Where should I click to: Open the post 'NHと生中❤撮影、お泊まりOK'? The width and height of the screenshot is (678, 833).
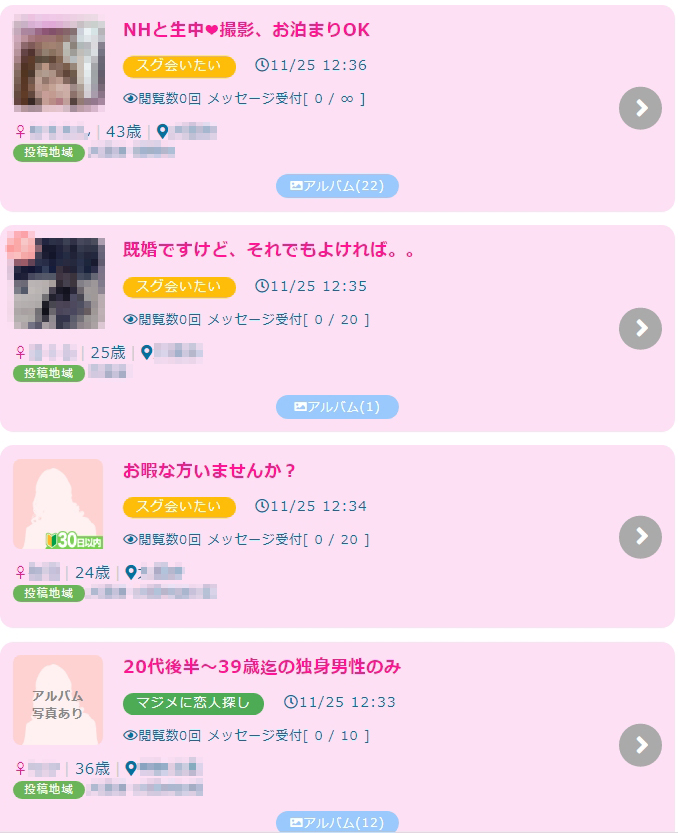(246, 30)
